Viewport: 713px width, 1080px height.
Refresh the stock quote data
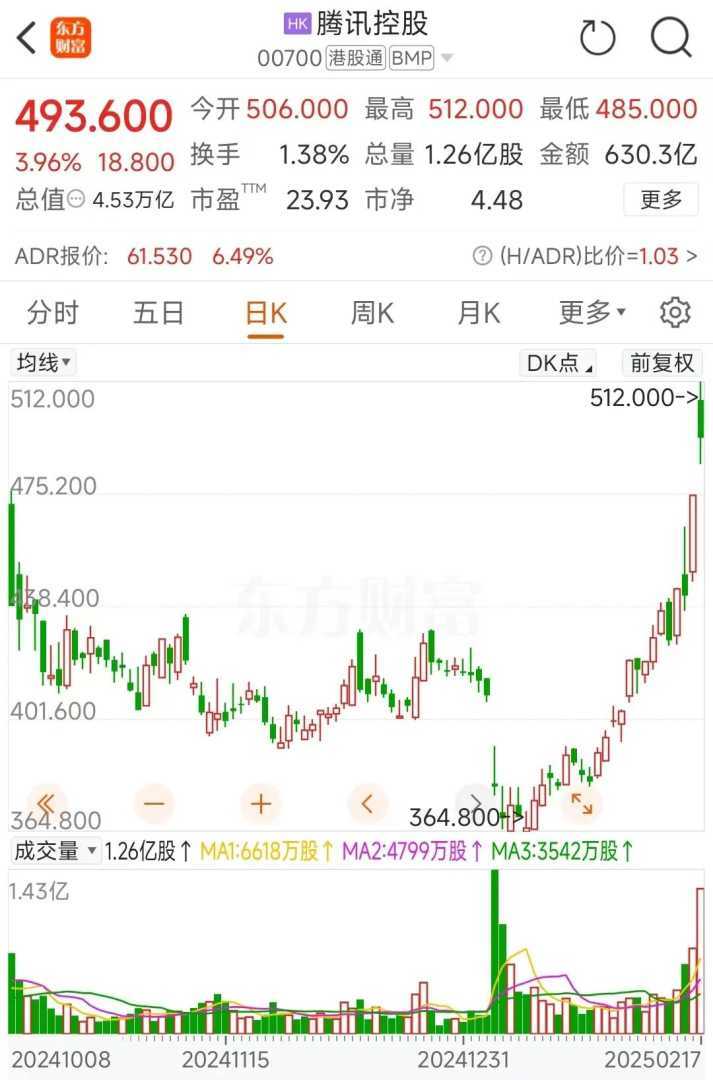click(x=598, y=38)
